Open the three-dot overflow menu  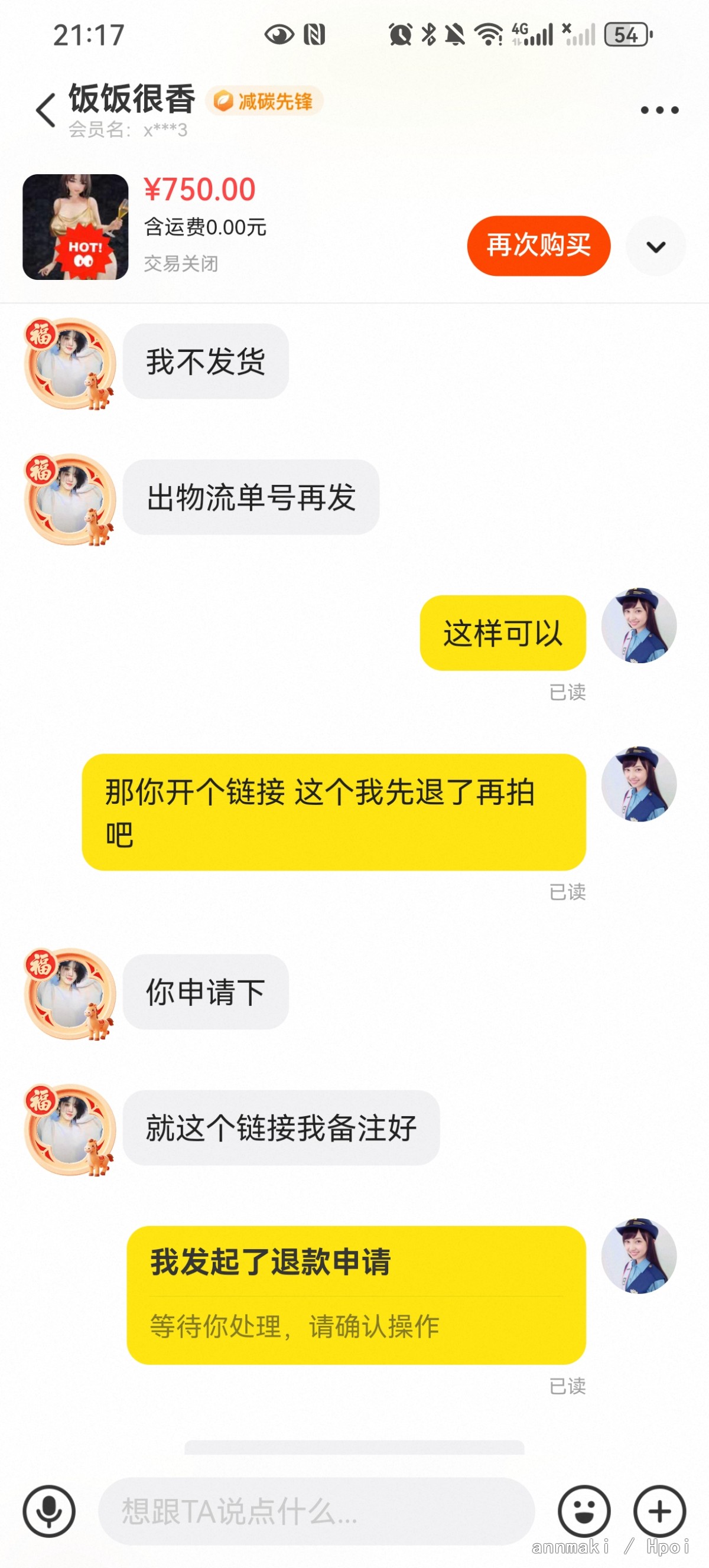pos(659,110)
